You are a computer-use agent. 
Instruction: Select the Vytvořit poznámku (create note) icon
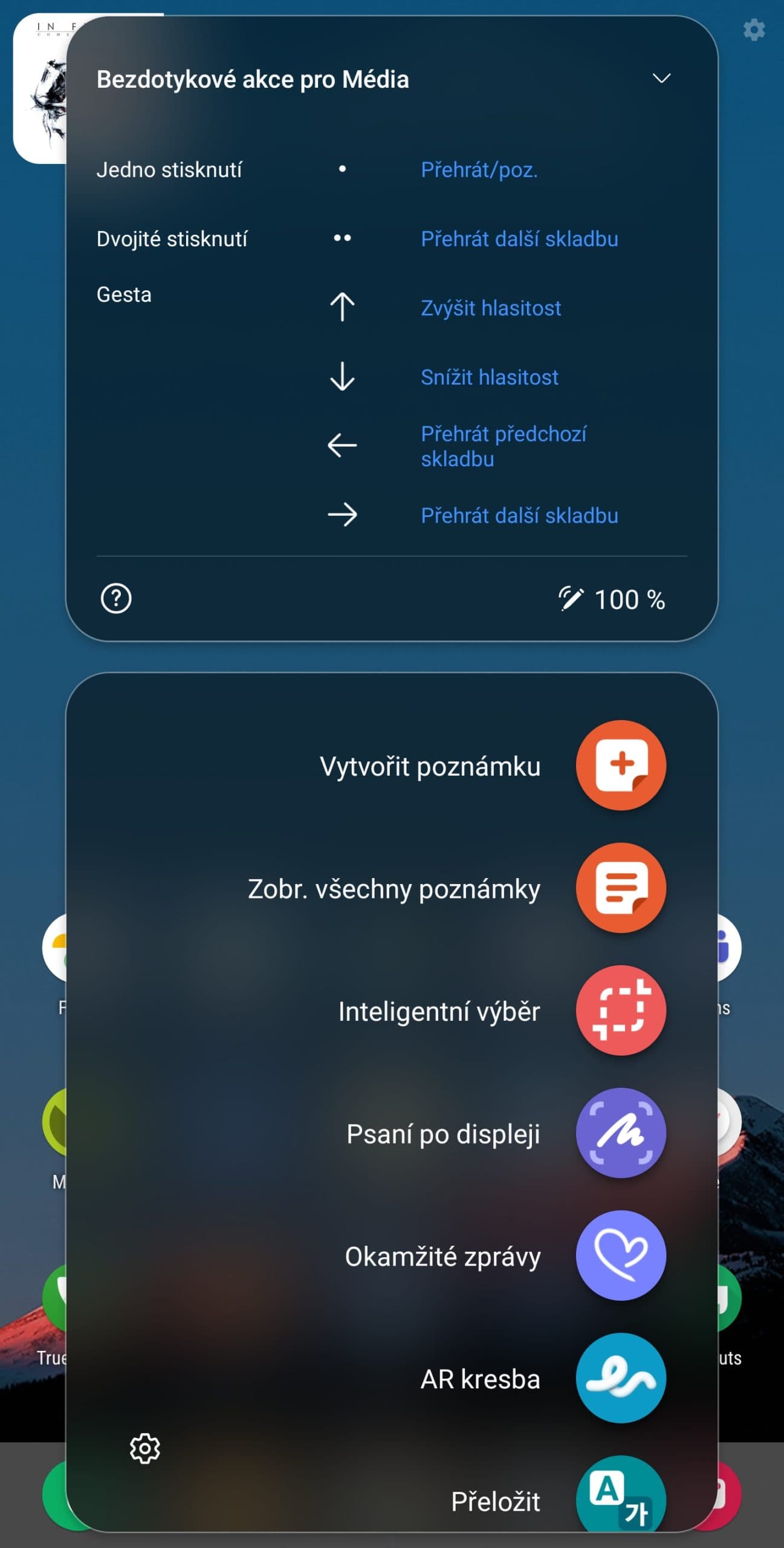click(620, 766)
